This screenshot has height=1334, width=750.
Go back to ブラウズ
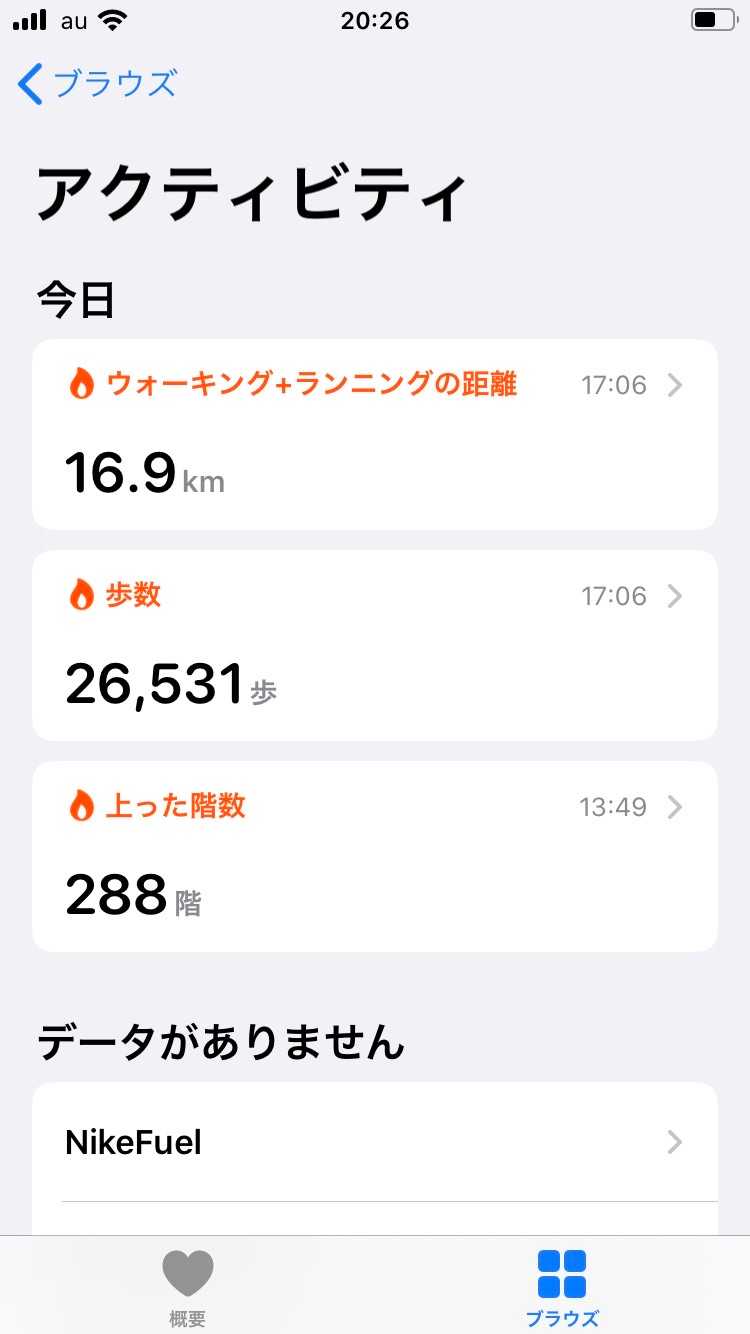click(x=97, y=84)
